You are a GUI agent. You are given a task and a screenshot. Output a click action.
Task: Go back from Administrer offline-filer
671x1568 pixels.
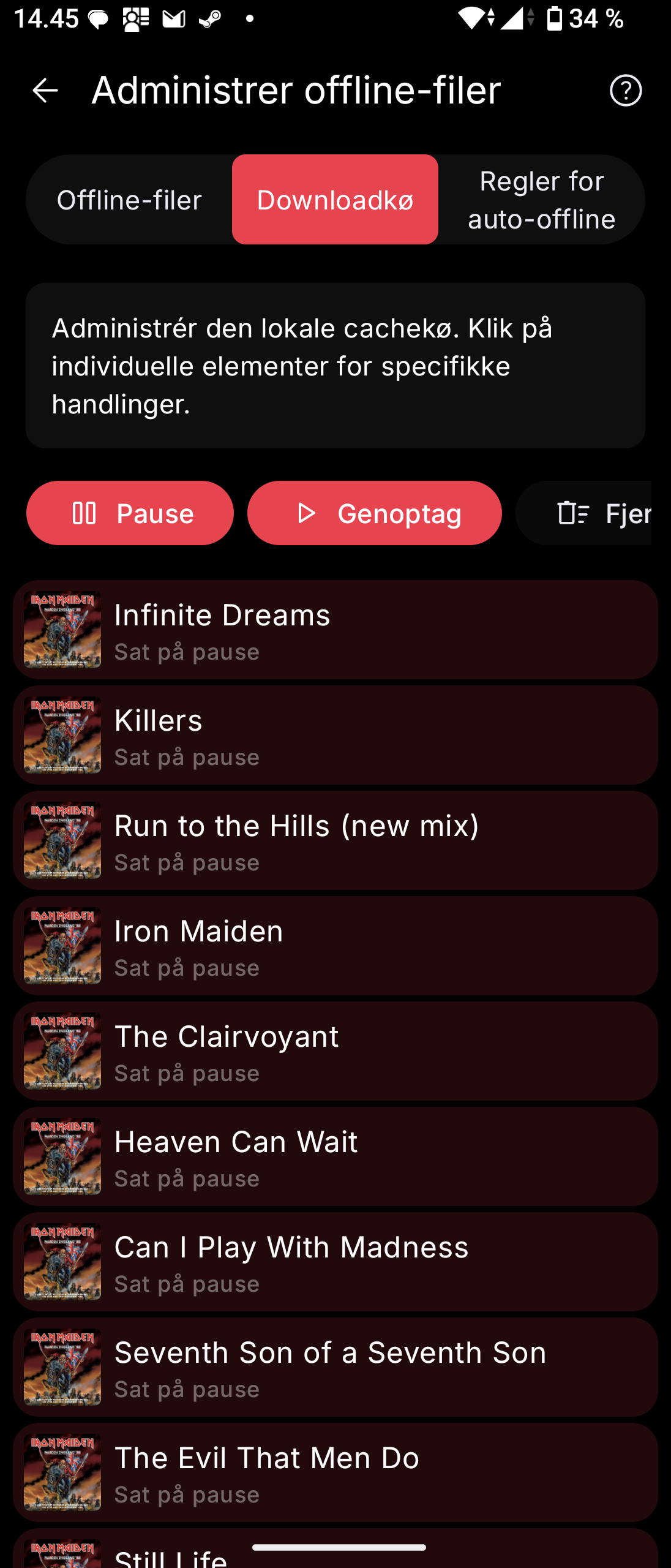45,91
